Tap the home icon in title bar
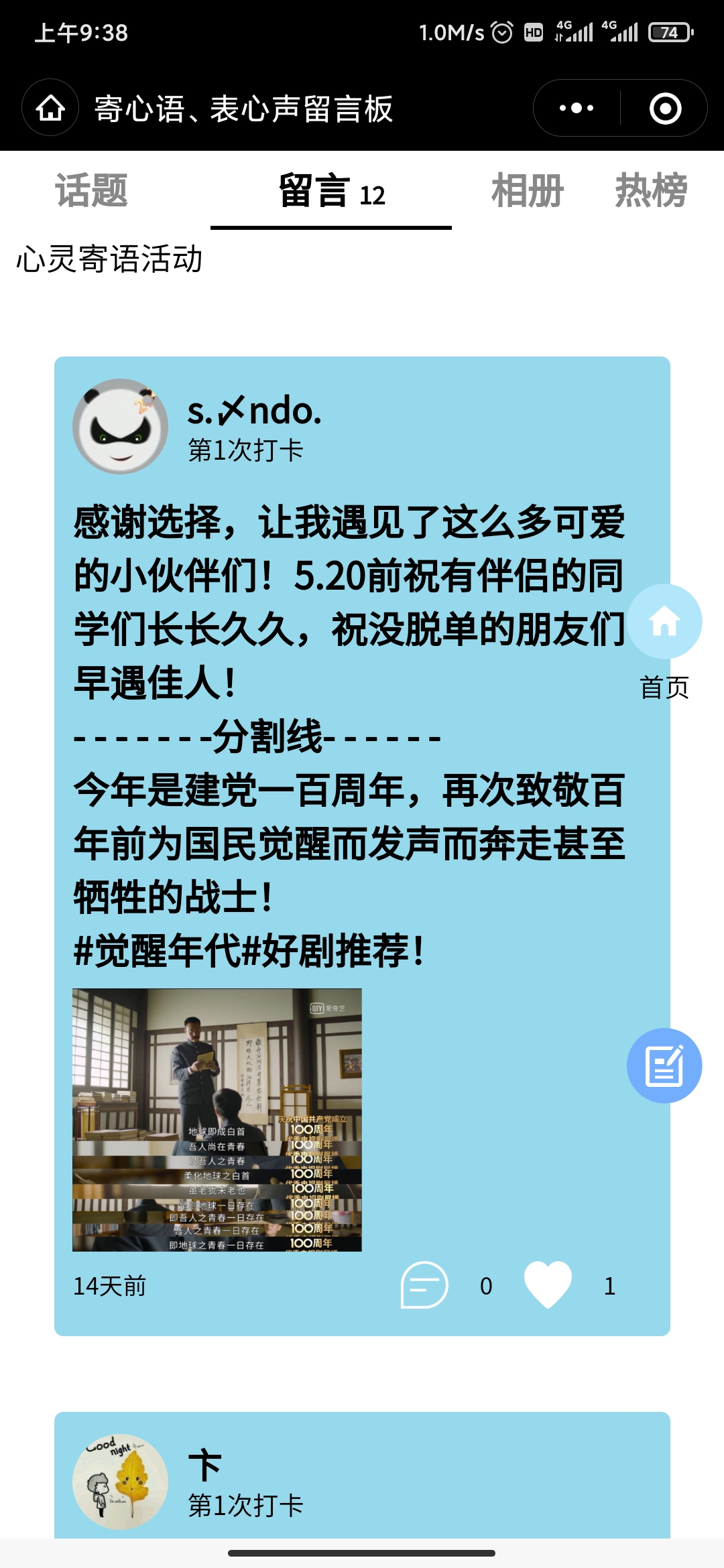This screenshot has height=1568, width=724. (x=50, y=108)
